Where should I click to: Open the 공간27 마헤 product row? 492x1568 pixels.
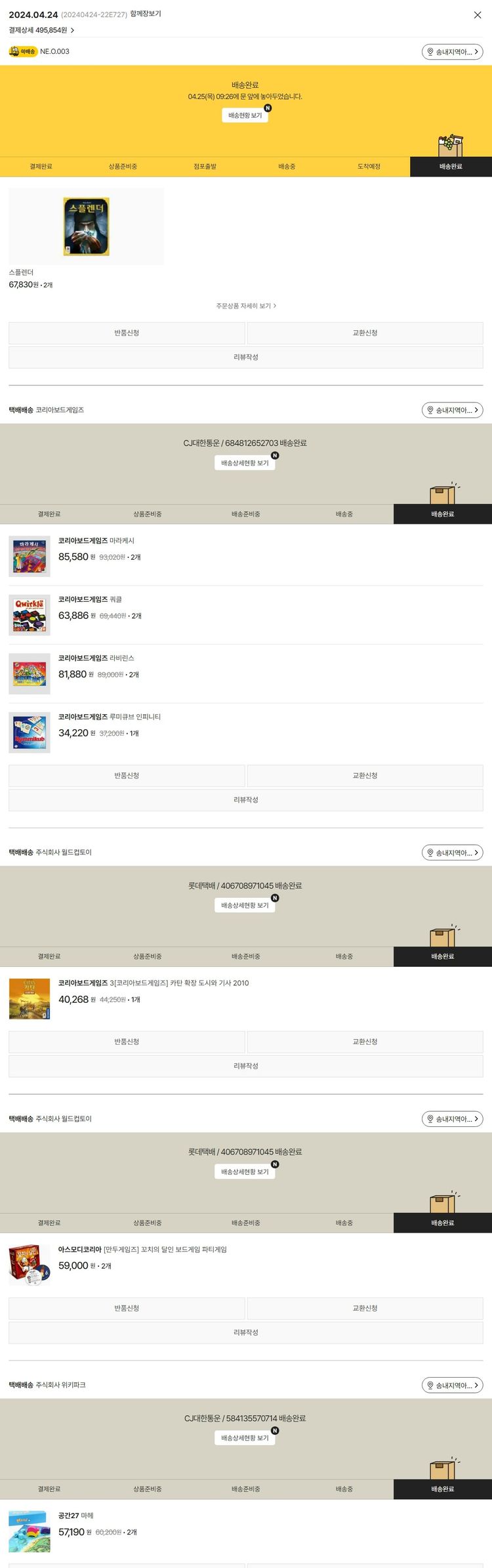(x=75, y=1525)
